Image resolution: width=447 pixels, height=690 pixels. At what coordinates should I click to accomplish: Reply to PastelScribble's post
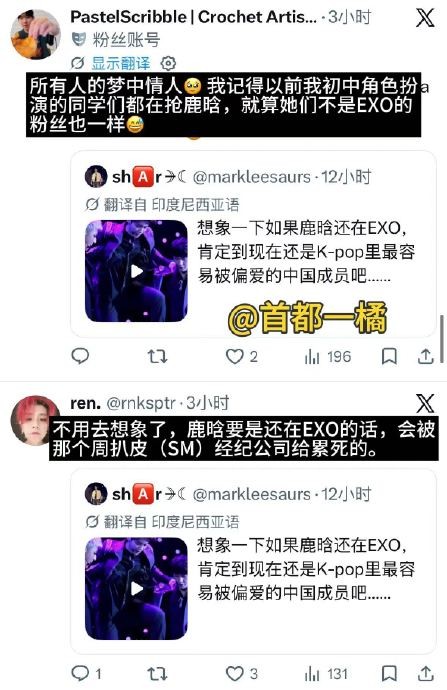click(x=80, y=356)
